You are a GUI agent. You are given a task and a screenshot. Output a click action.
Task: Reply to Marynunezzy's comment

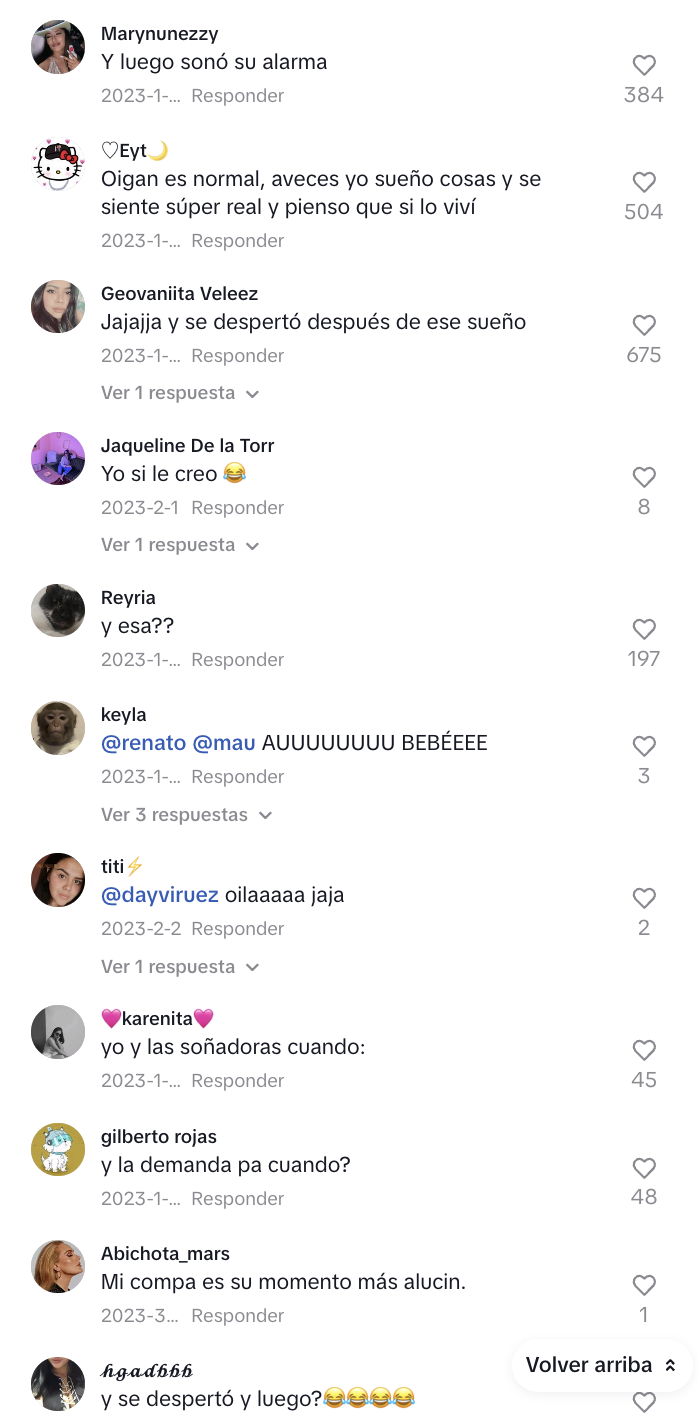[x=237, y=96]
